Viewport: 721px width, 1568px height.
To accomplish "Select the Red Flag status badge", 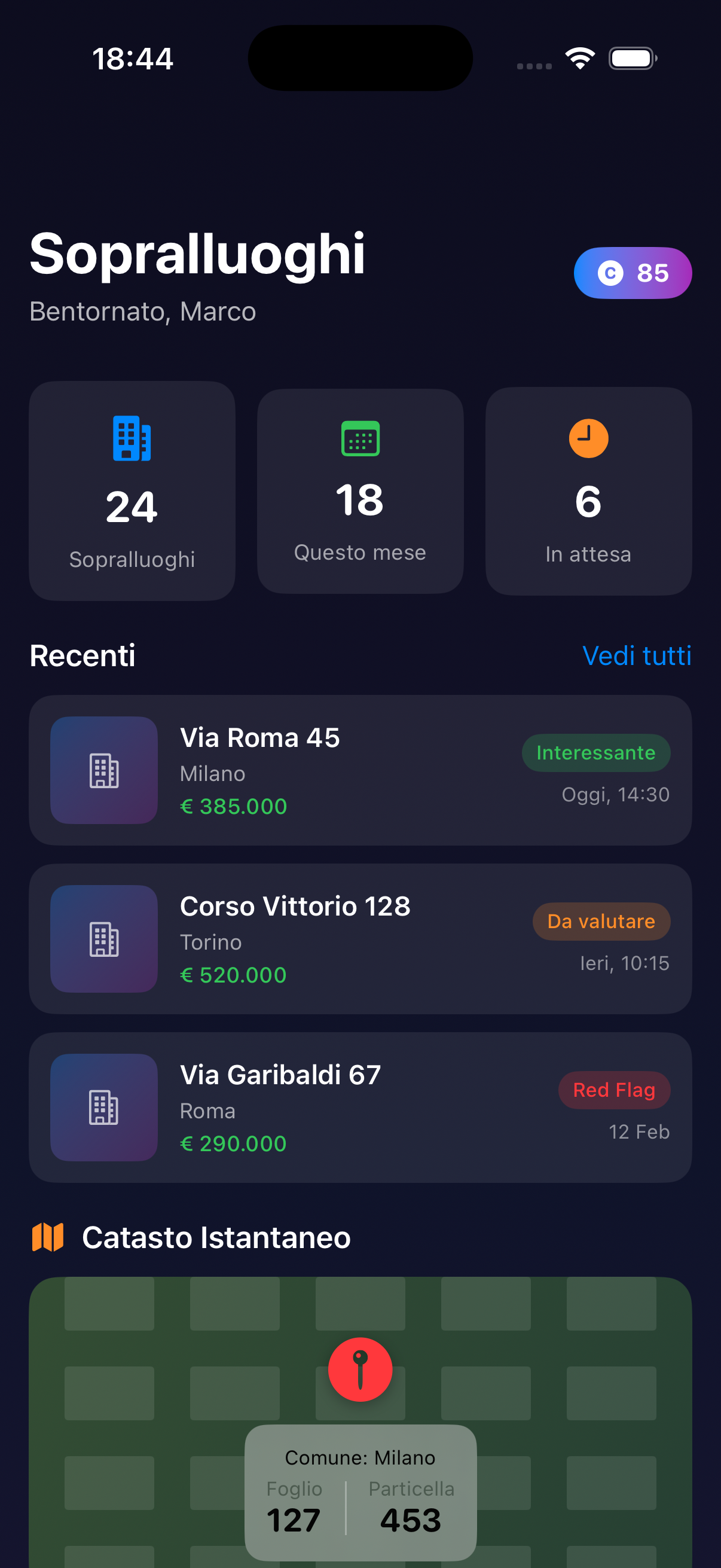I will (x=614, y=1090).
